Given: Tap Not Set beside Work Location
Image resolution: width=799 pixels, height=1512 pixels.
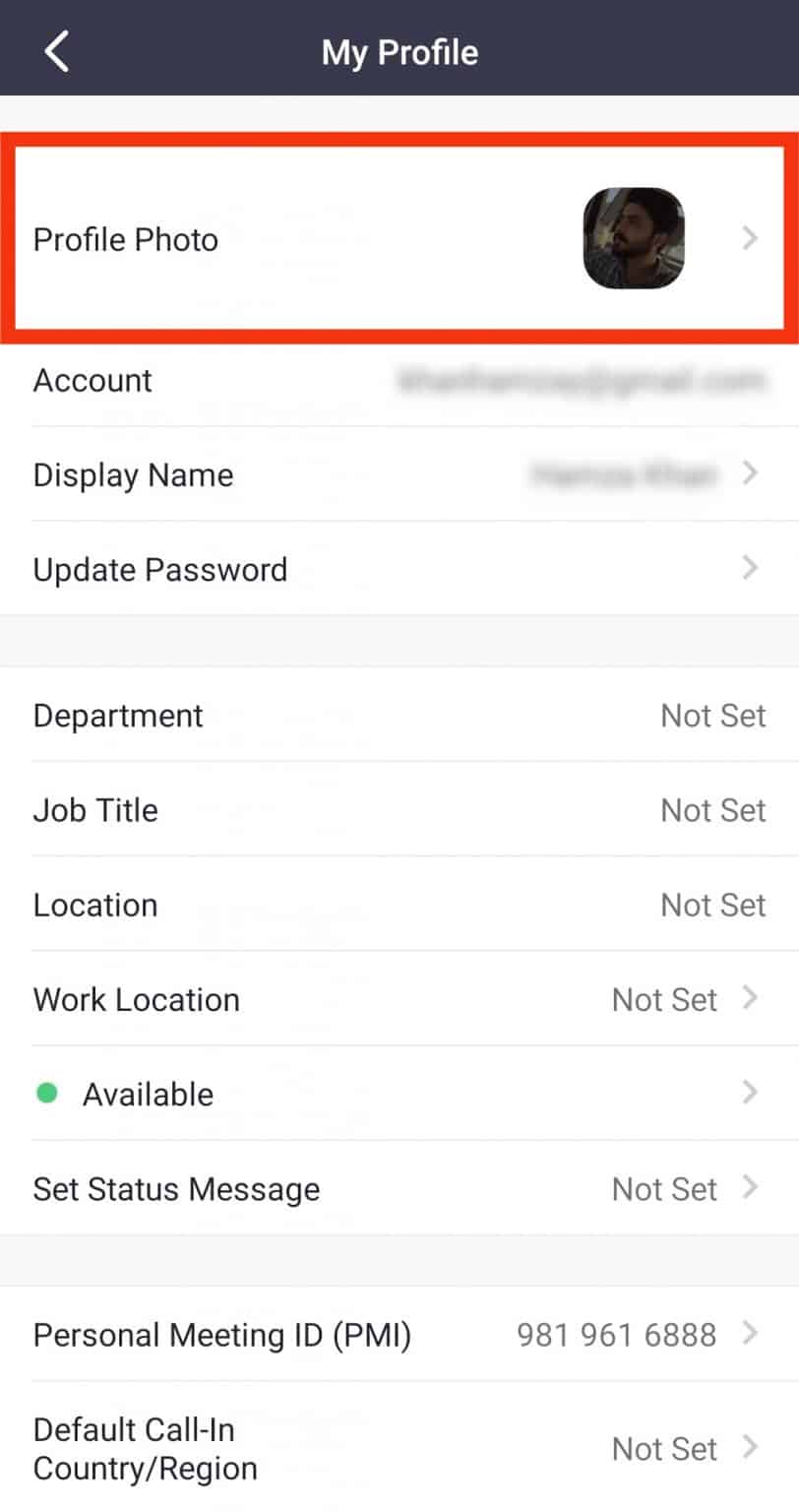Looking at the screenshot, I should 662,999.
